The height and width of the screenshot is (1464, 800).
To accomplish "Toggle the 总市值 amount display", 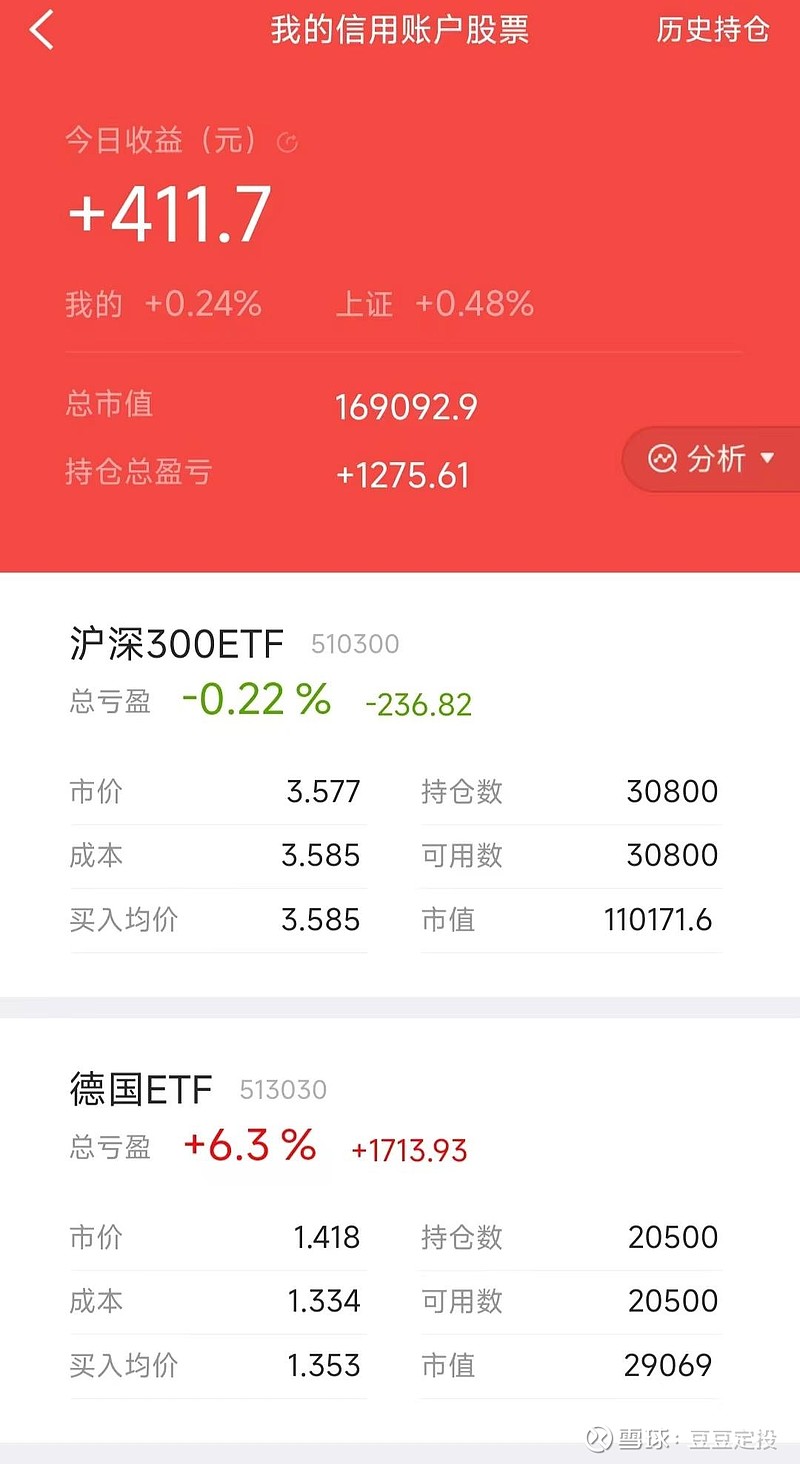I will 405,405.
